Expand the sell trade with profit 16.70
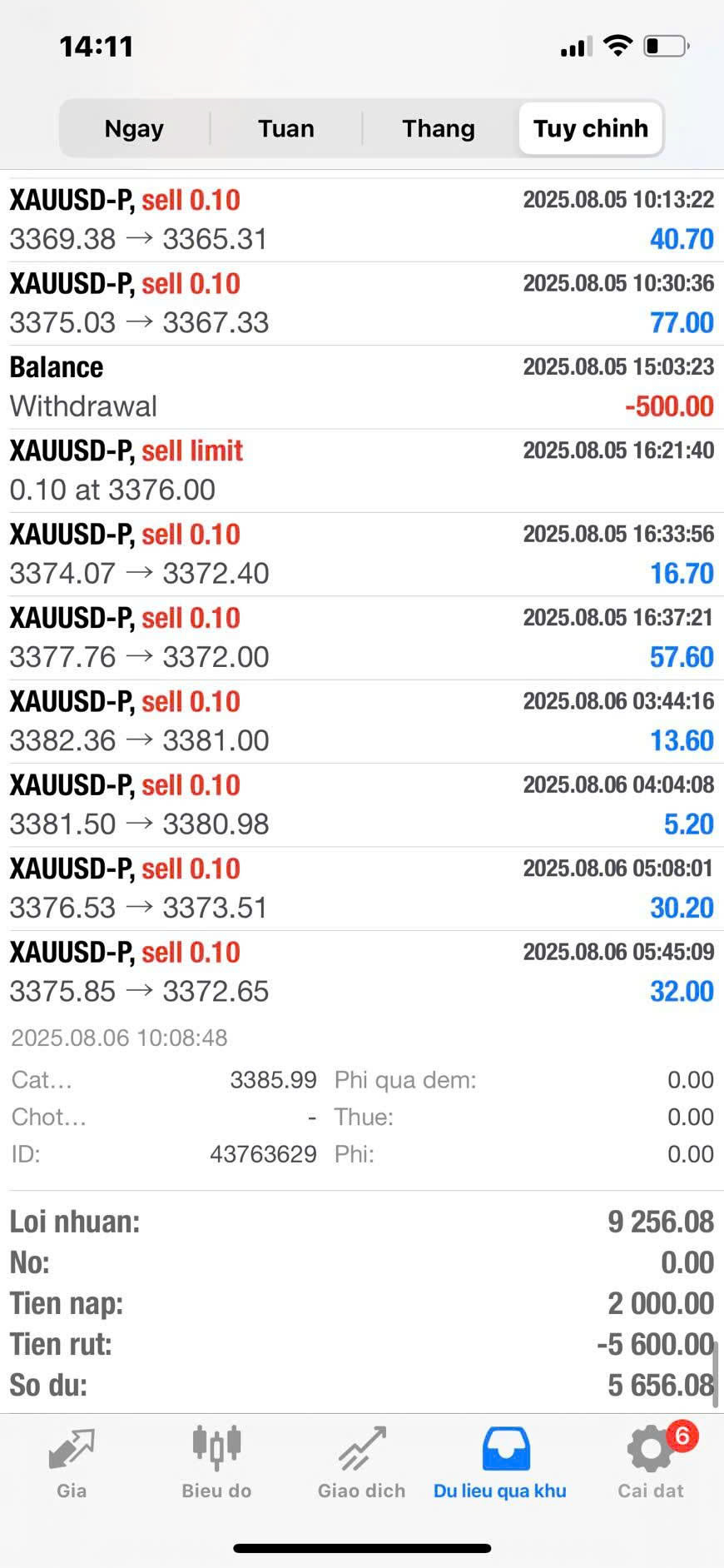The image size is (724, 1568). click(x=362, y=555)
